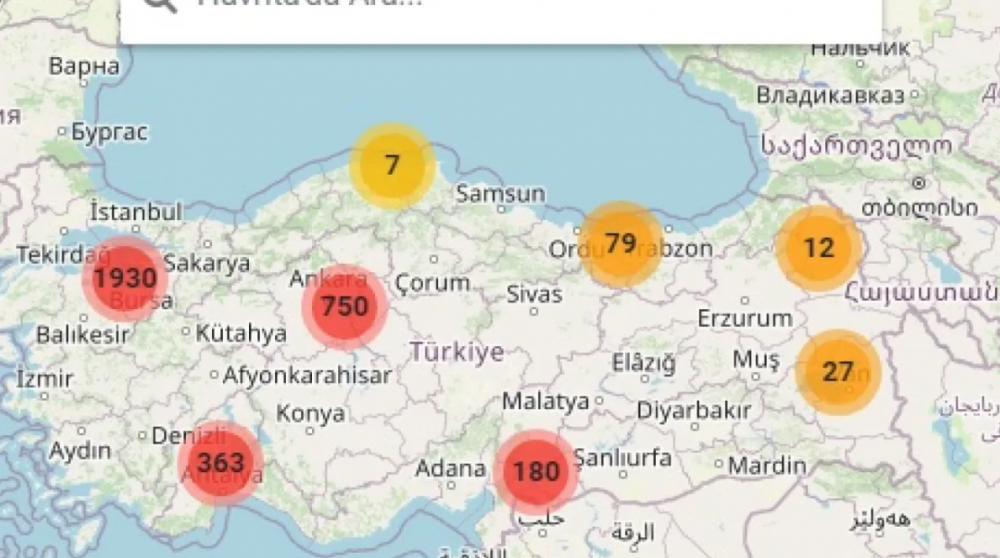The image size is (1000, 558).
Task: Expand the 27 cluster east of Muş
Action: click(x=838, y=372)
